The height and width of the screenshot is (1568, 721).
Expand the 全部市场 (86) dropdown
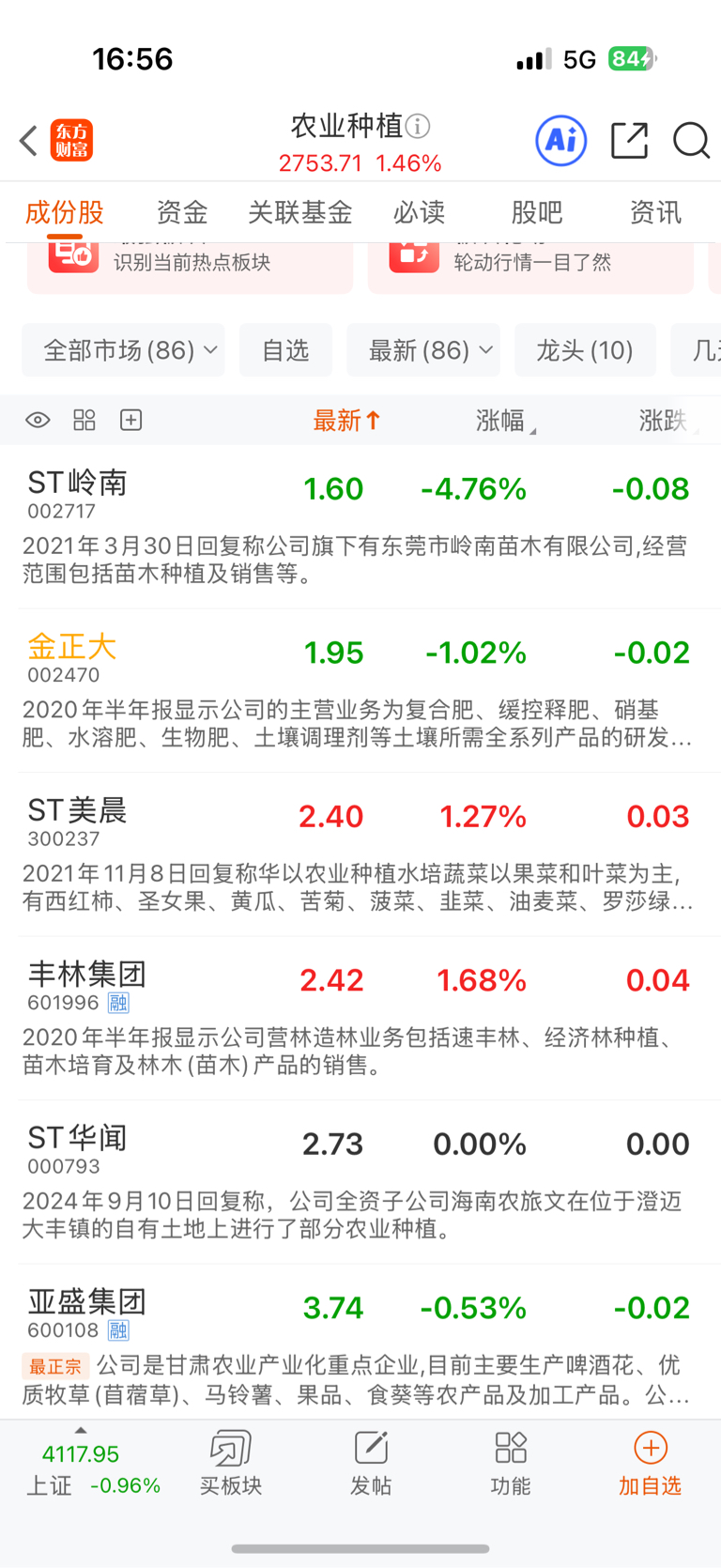click(123, 350)
